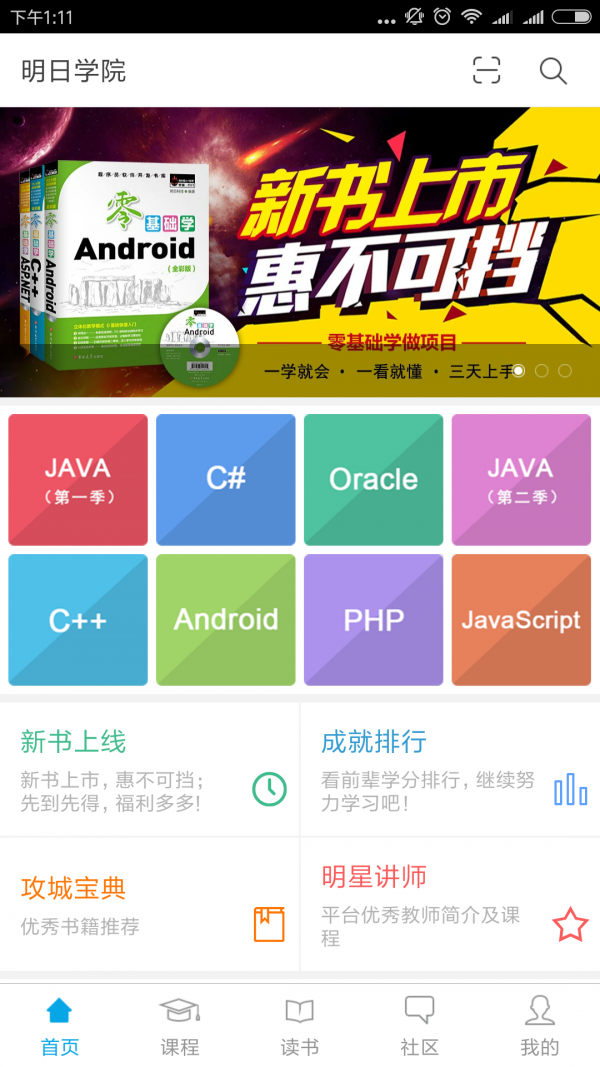Go to the 社区 tab
The height and width of the screenshot is (1067, 600).
[x=420, y=1026]
